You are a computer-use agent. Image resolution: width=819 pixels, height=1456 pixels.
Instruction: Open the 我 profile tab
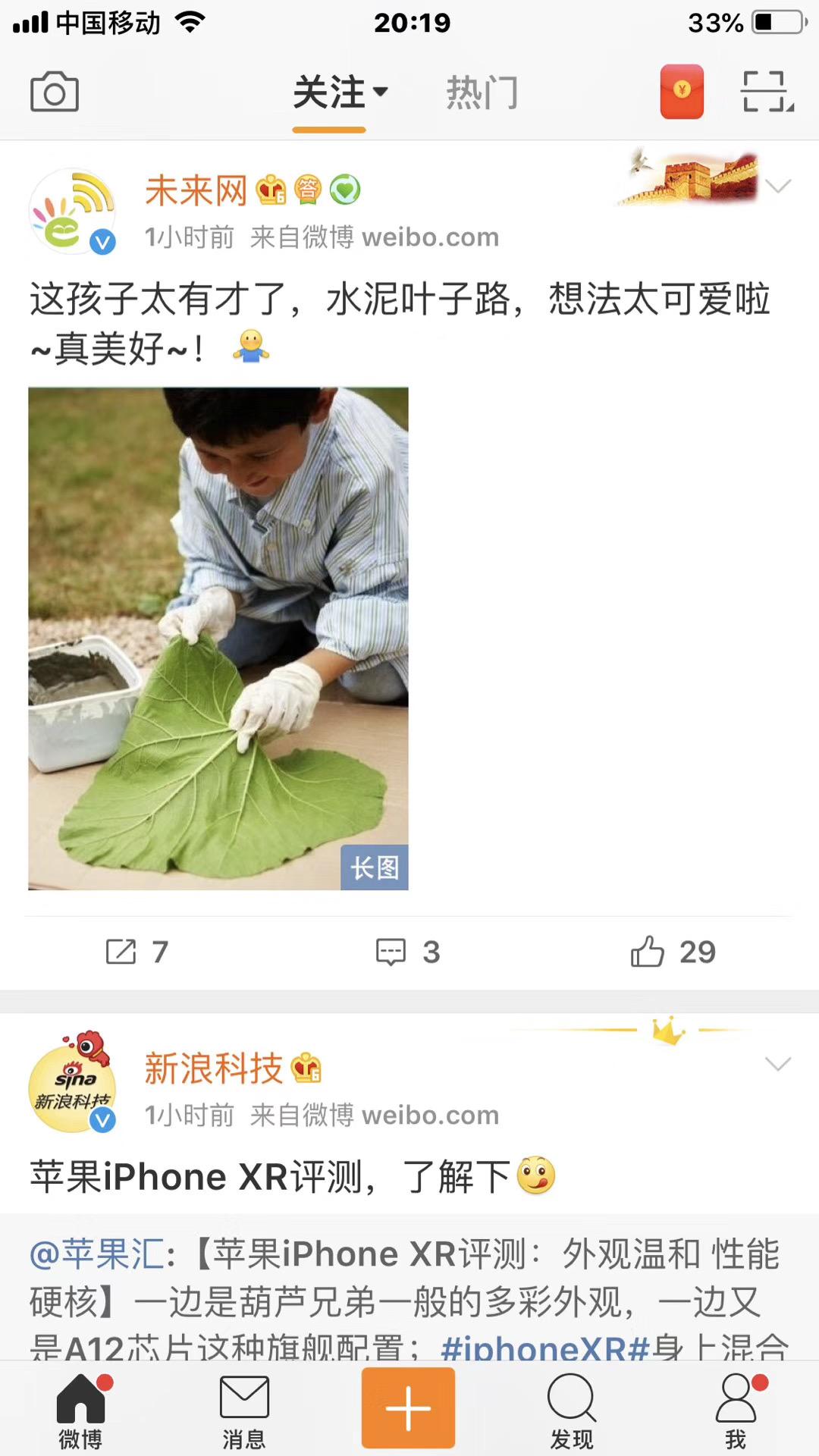coord(735,1411)
